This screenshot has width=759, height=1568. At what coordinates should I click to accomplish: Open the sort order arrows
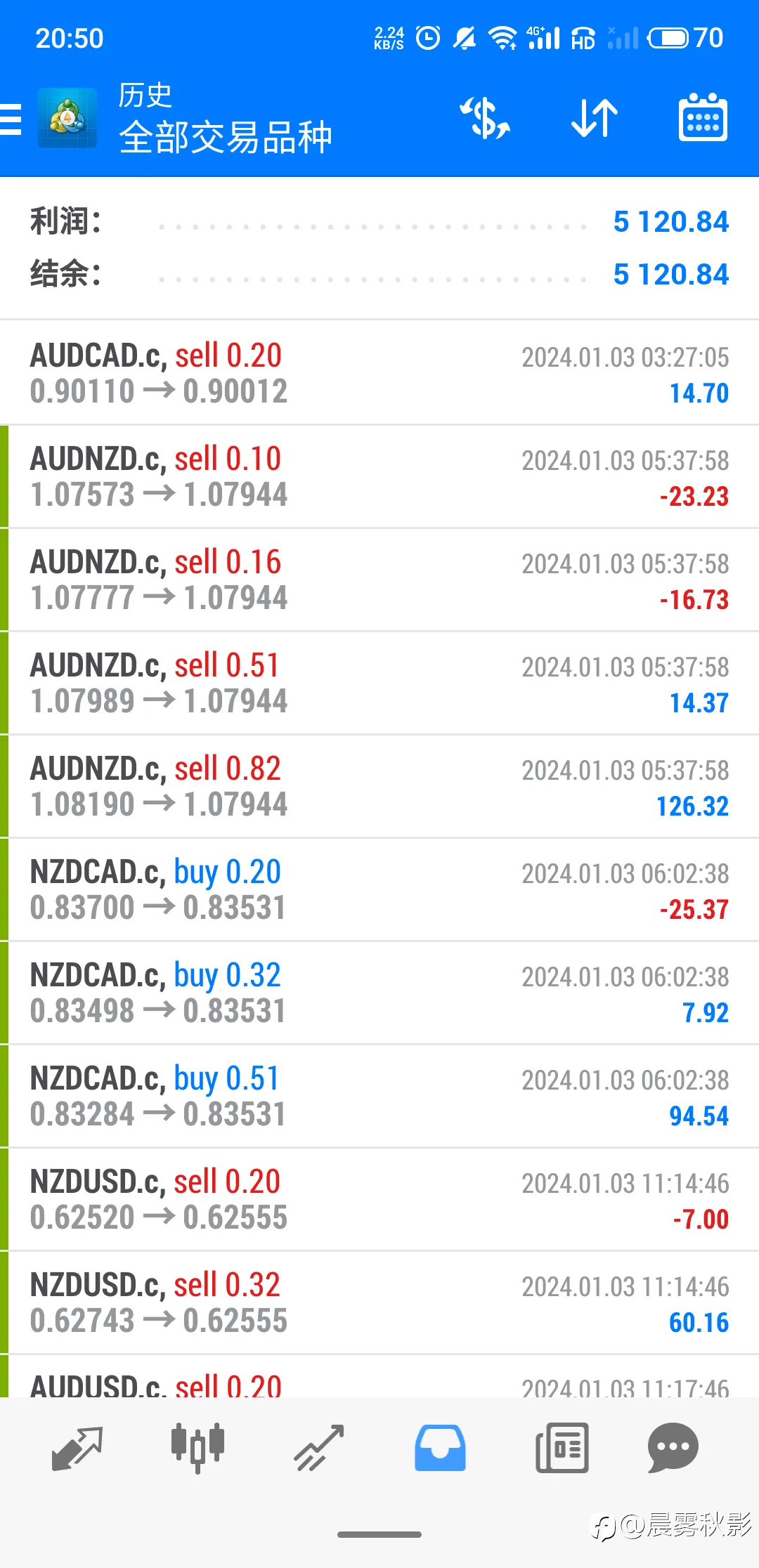coord(595,118)
